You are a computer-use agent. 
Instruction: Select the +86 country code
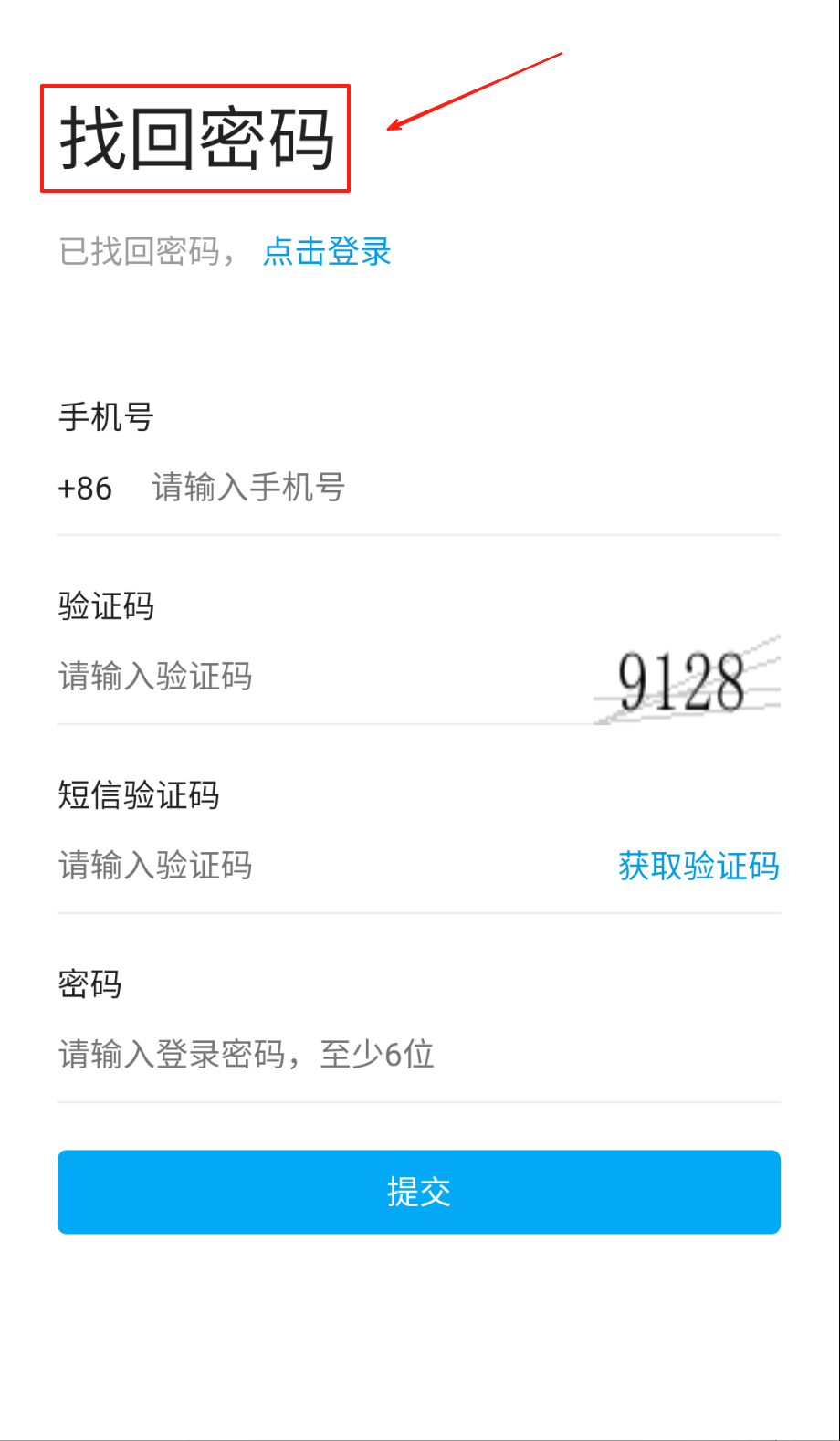tap(85, 489)
